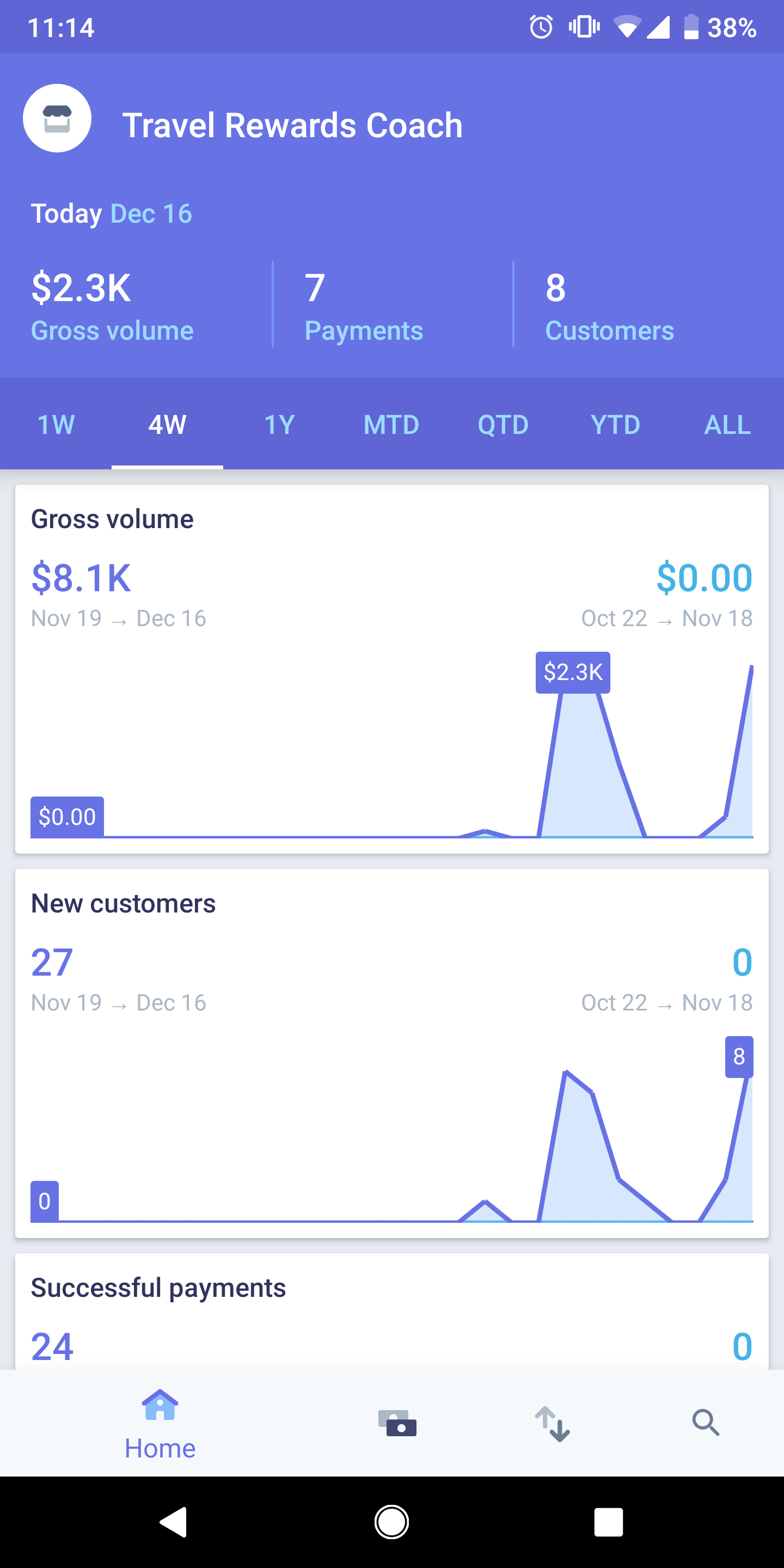Open the New customers chart card
Image resolution: width=784 pixels, height=1568 pixels.
pos(392,1052)
